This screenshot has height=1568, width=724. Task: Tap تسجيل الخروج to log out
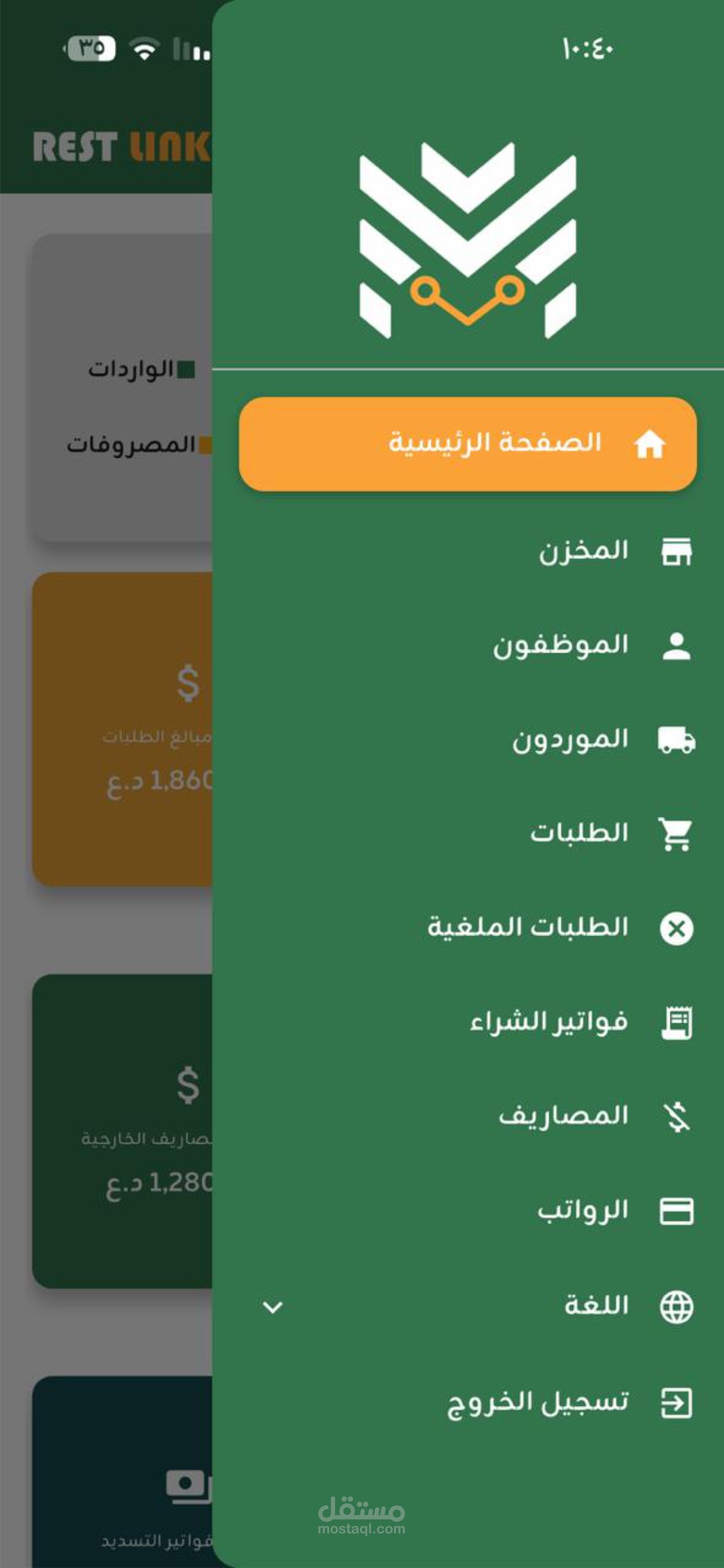click(468, 1403)
